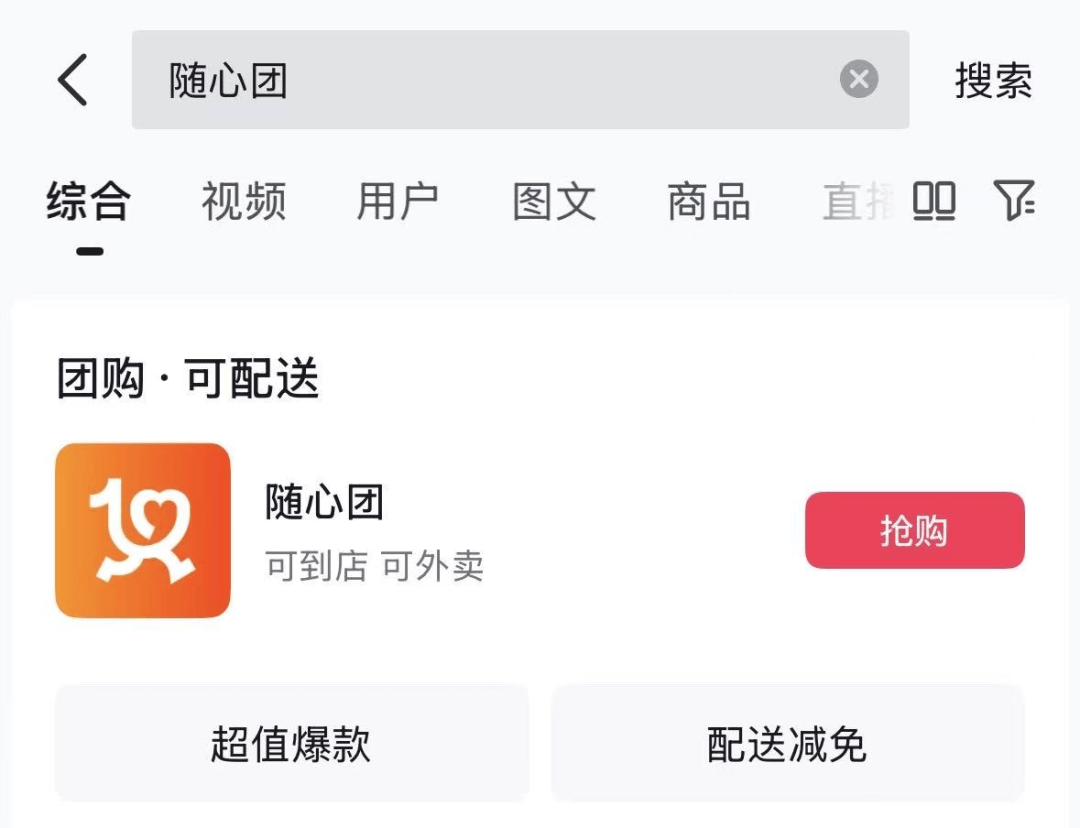The height and width of the screenshot is (828, 1080).
Task: Tap the 搜索 button
Action: (x=993, y=80)
